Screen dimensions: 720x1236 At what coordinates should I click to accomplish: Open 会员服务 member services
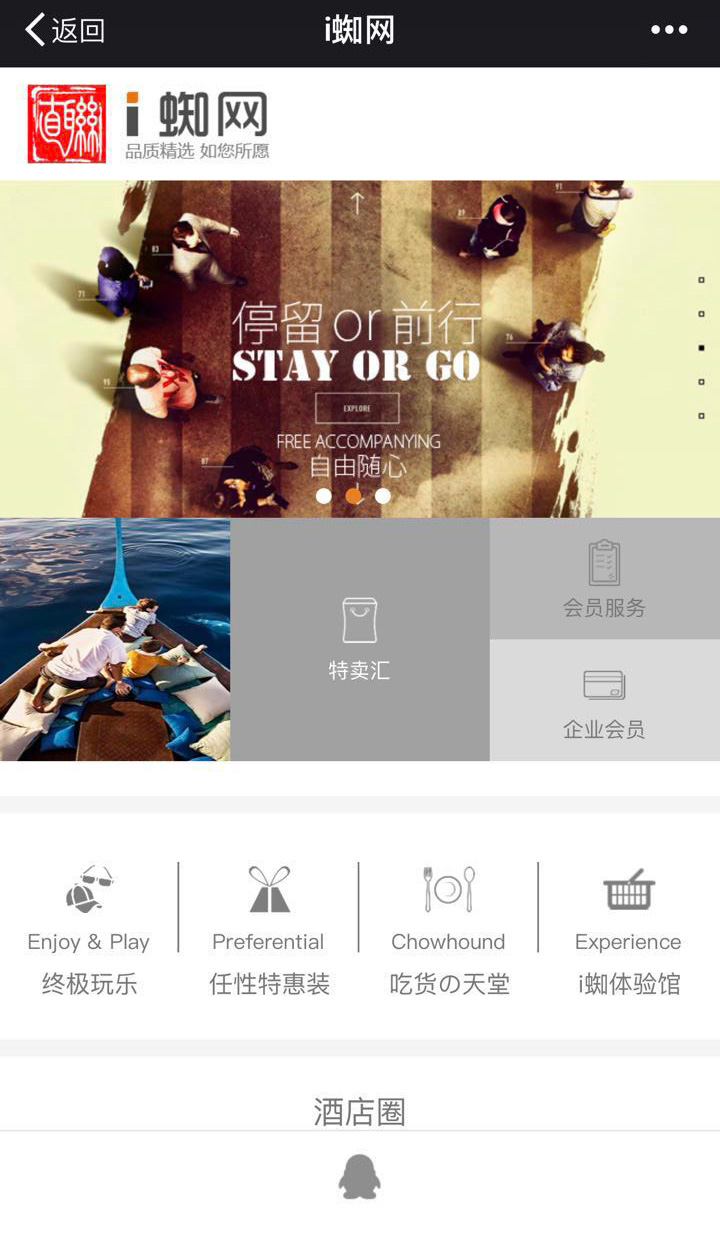[604, 579]
